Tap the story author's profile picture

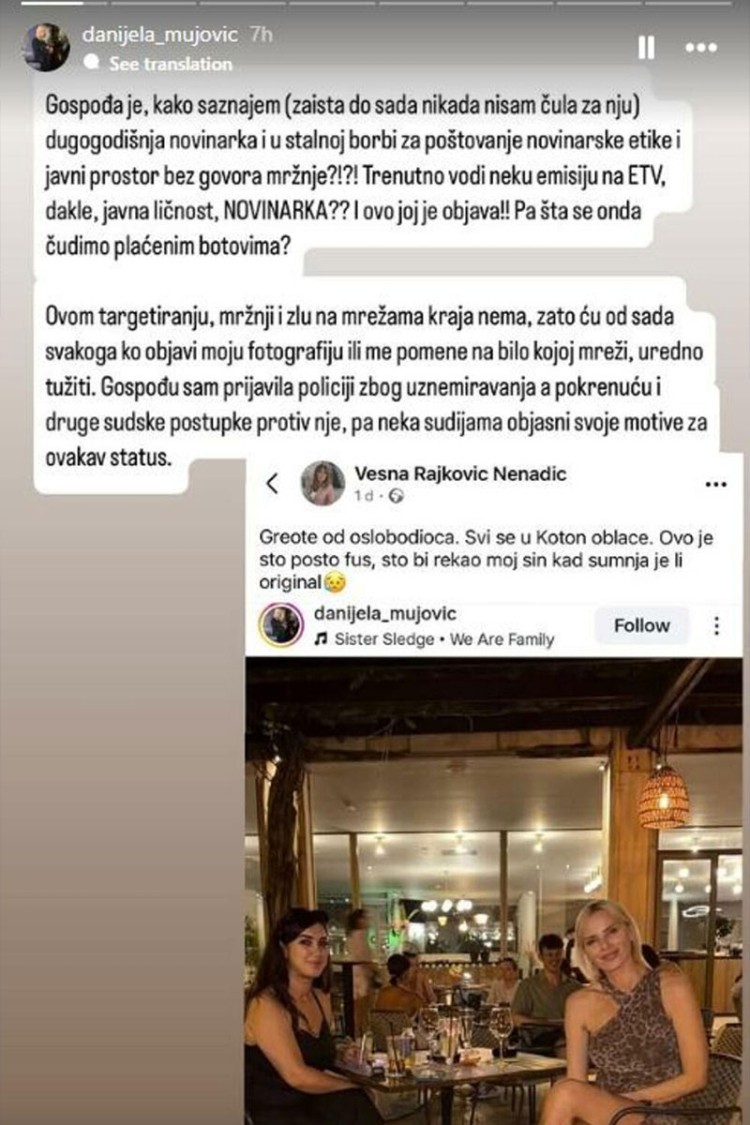(46, 47)
